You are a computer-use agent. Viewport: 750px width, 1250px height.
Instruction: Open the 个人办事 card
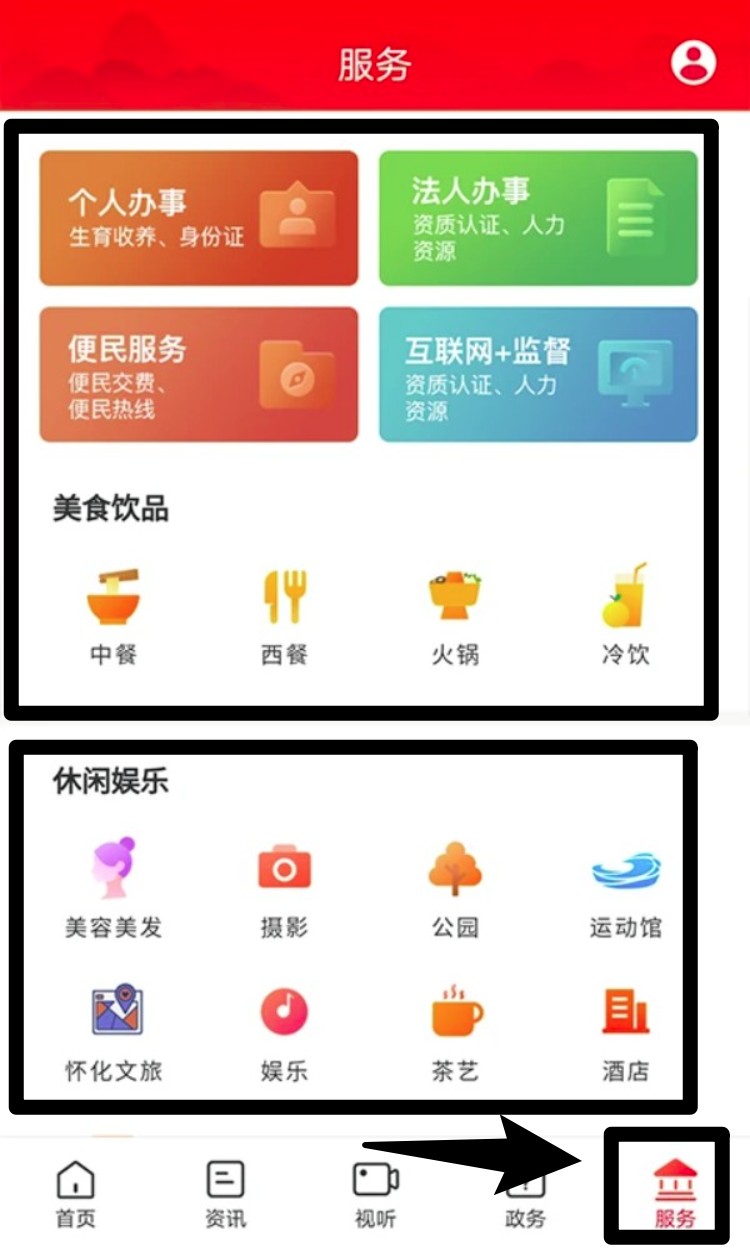pyautogui.click(x=198, y=218)
